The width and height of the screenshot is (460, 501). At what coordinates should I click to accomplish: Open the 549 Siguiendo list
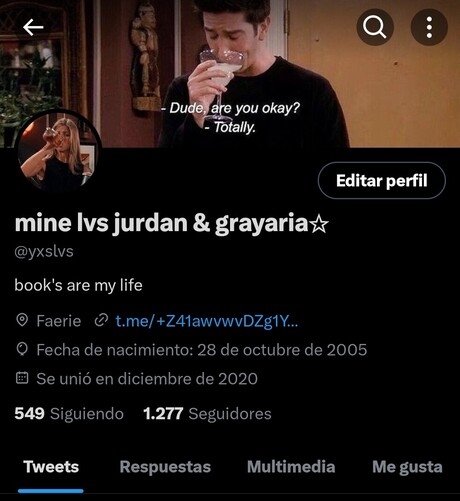(69, 414)
